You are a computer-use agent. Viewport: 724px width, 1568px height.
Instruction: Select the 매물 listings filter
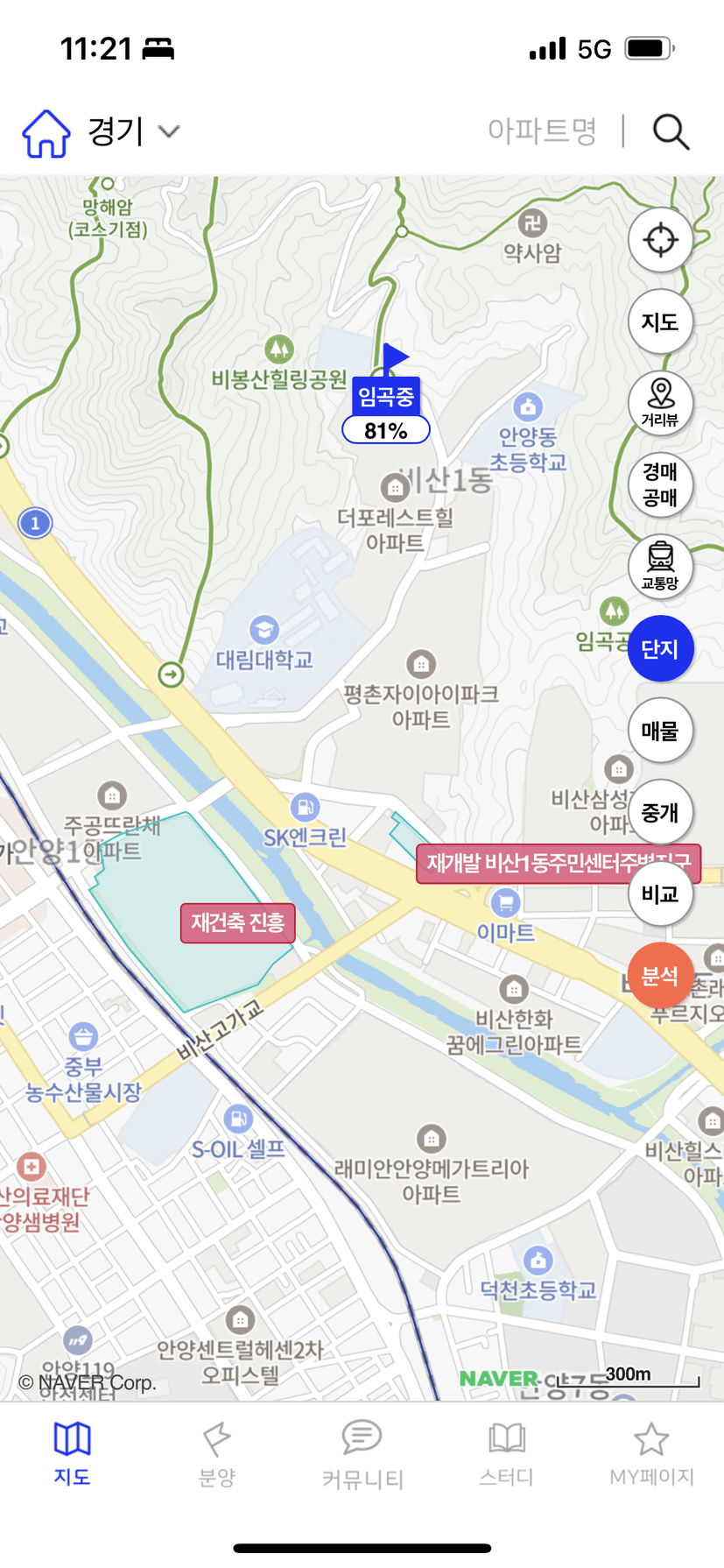tap(660, 731)
